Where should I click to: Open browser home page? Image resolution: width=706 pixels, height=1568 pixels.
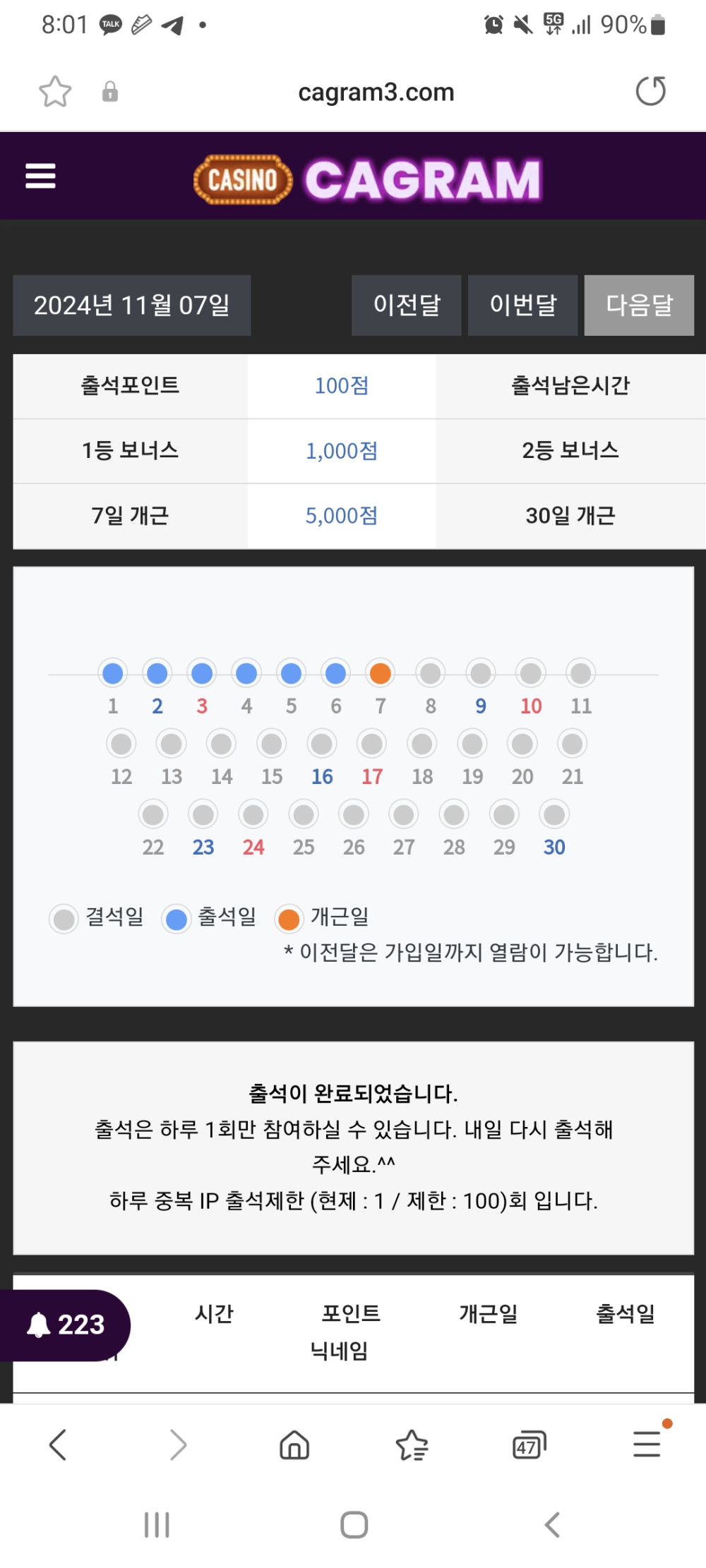(x=294, y=1445)
